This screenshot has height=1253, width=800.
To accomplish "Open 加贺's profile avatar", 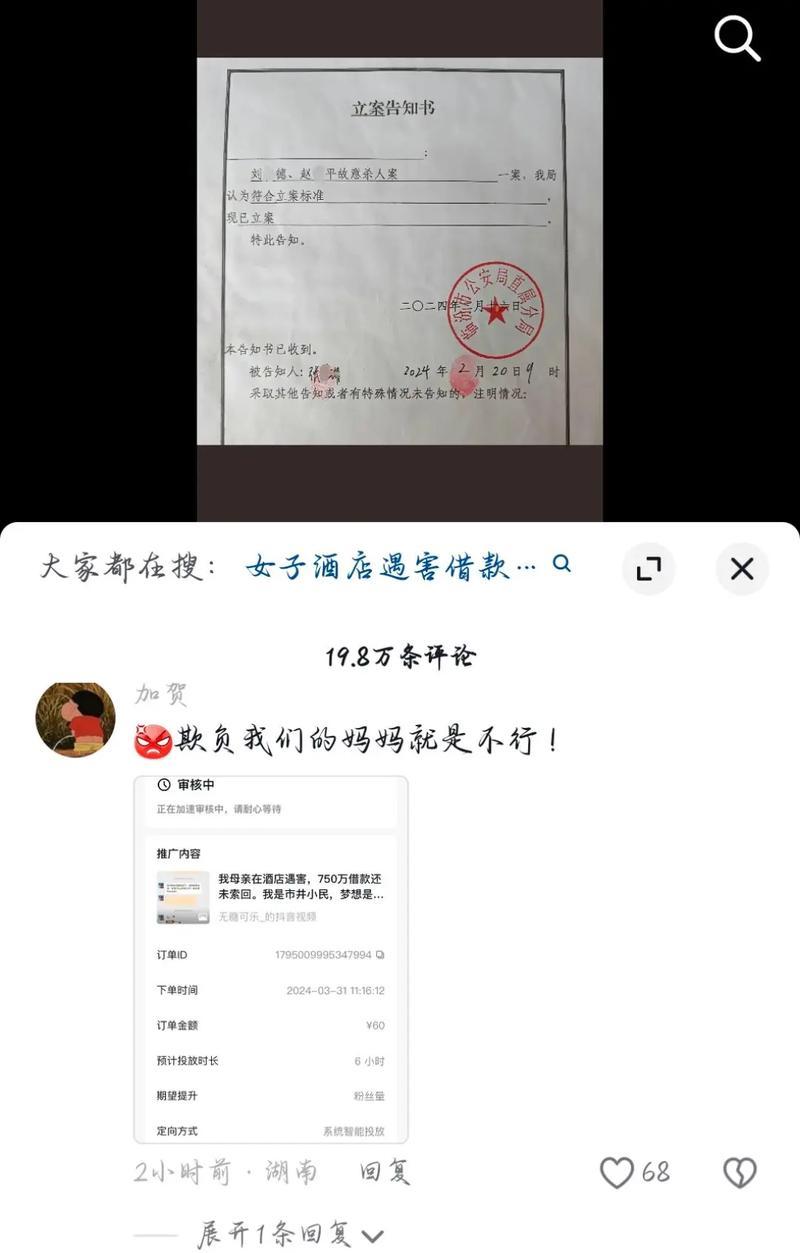I will tap(75, 720).
